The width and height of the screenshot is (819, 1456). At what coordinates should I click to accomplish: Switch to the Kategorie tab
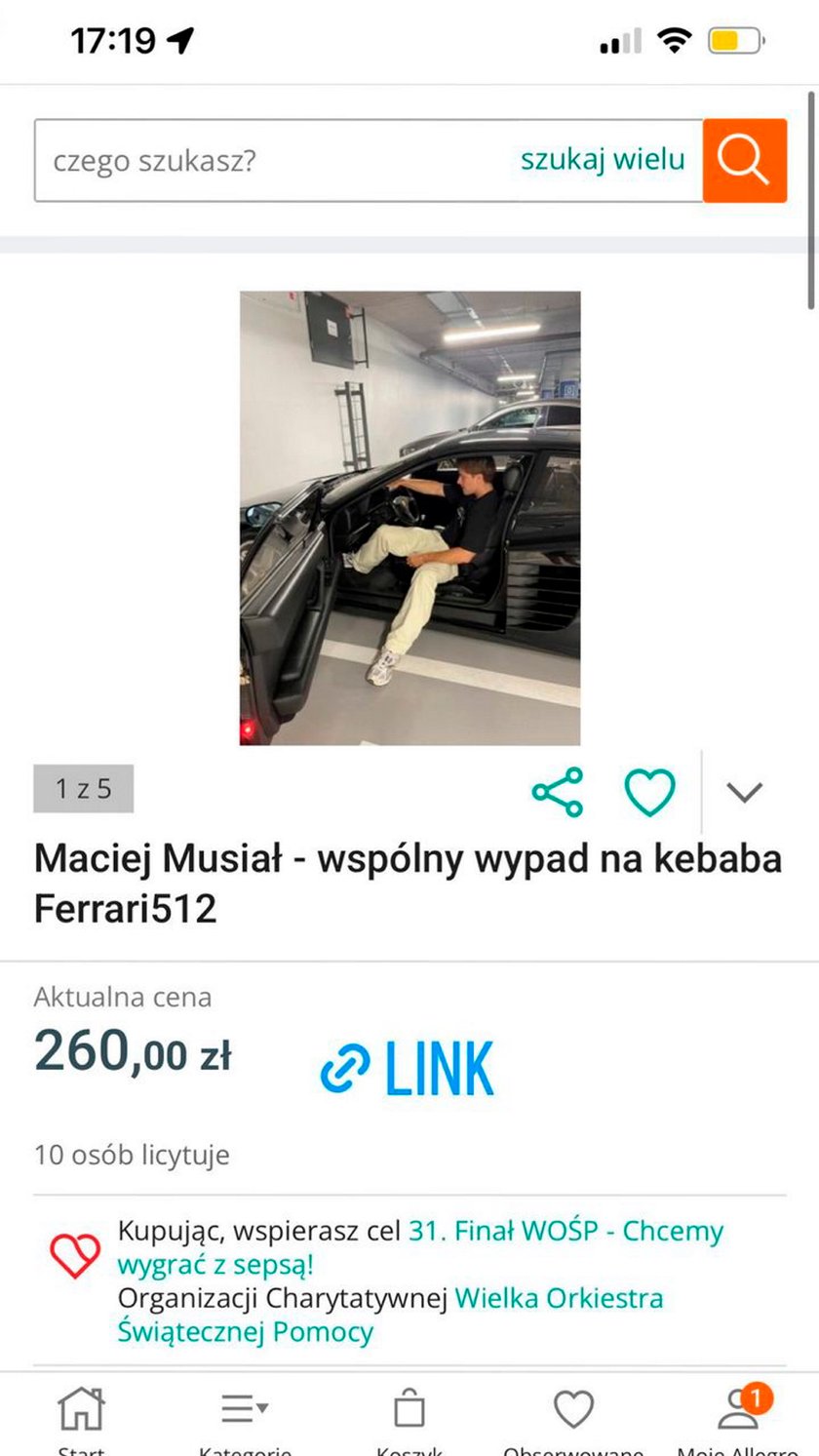pos(245,1419)
